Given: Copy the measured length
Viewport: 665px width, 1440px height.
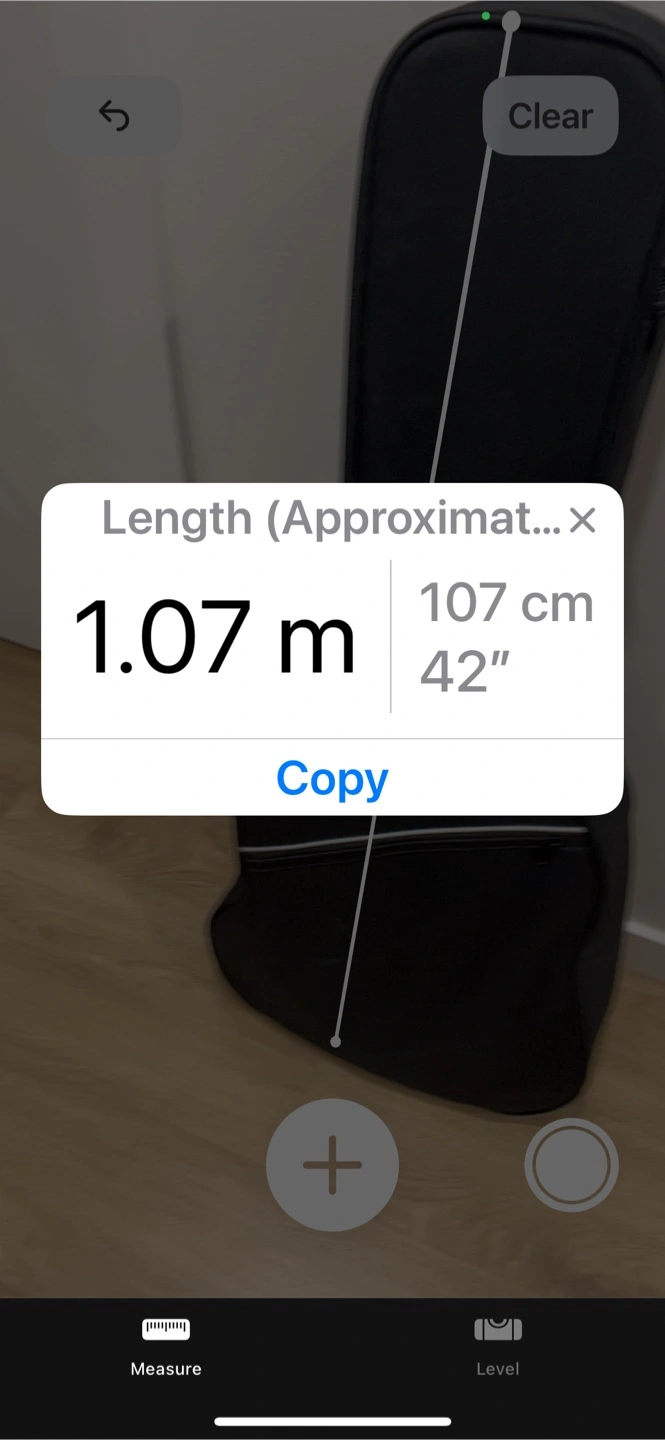Looking at the screenshot, I should 332,778.
